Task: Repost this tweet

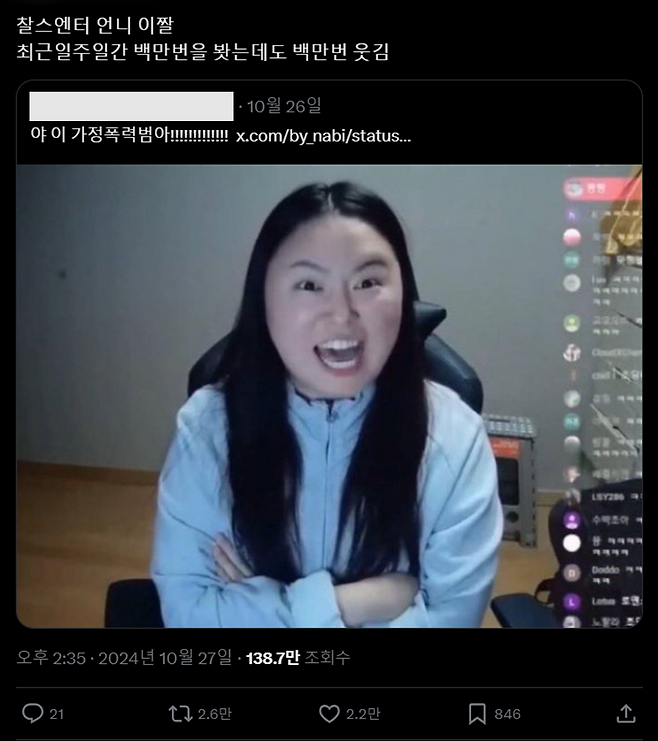Action: click(x=180, y=713)
